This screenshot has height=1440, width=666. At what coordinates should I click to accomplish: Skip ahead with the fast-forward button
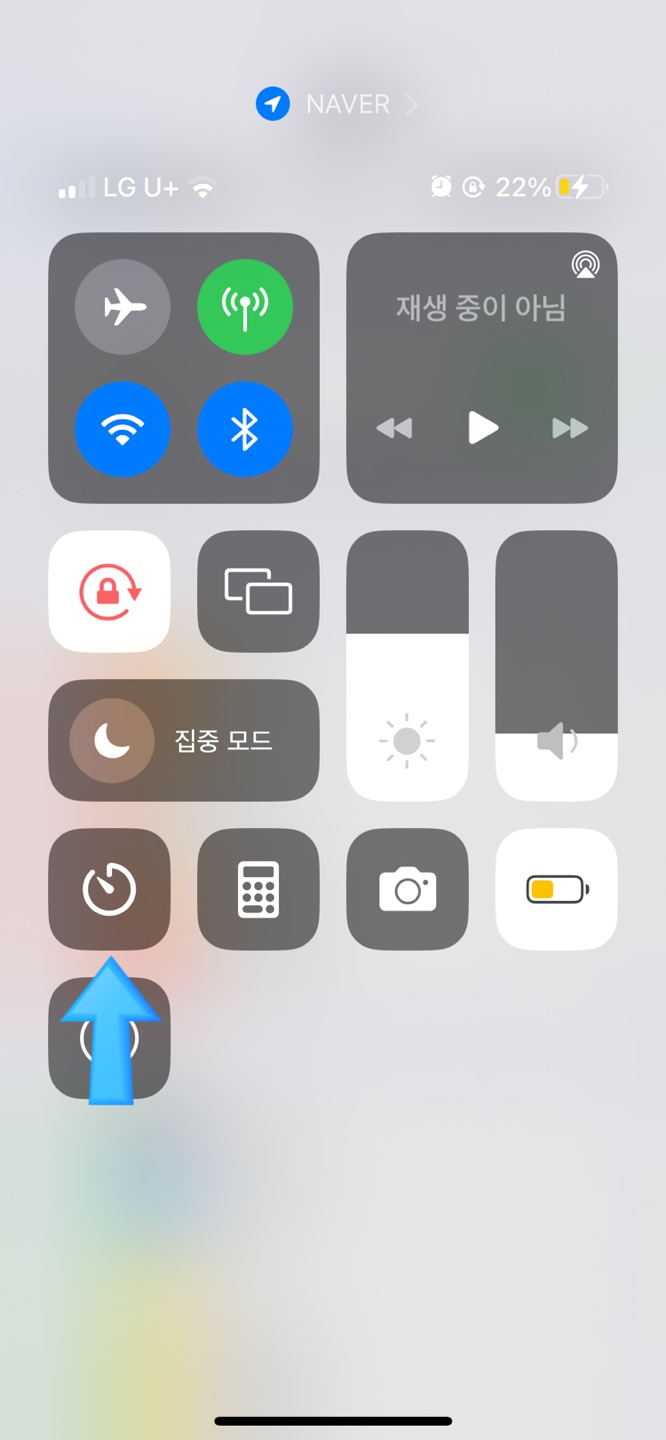click(x=570, y=429)
